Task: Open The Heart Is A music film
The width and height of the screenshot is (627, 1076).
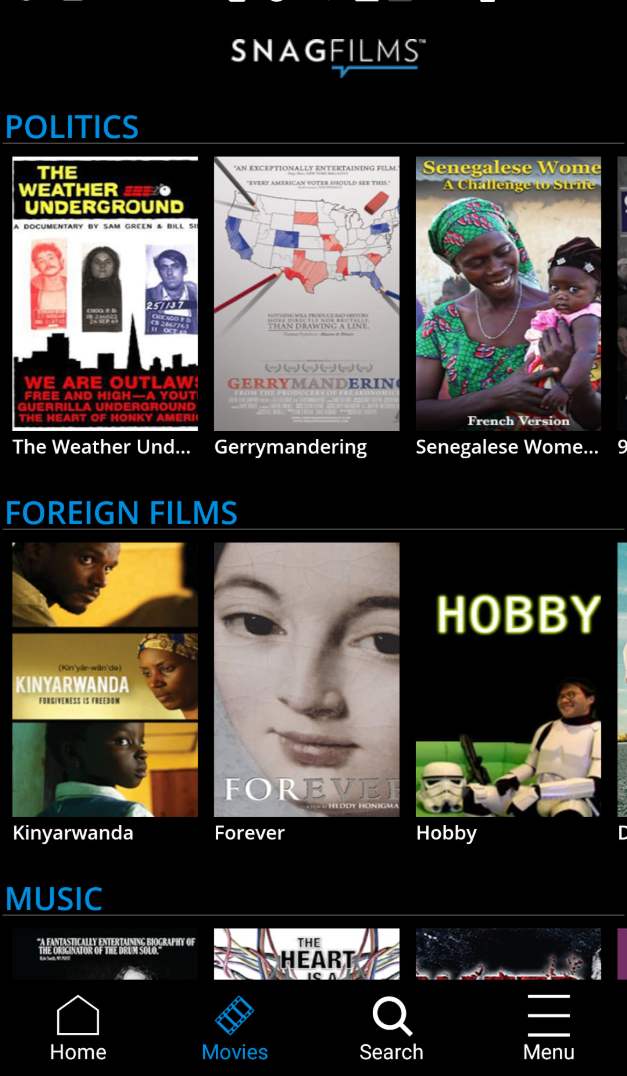Action: coord(306,953)
